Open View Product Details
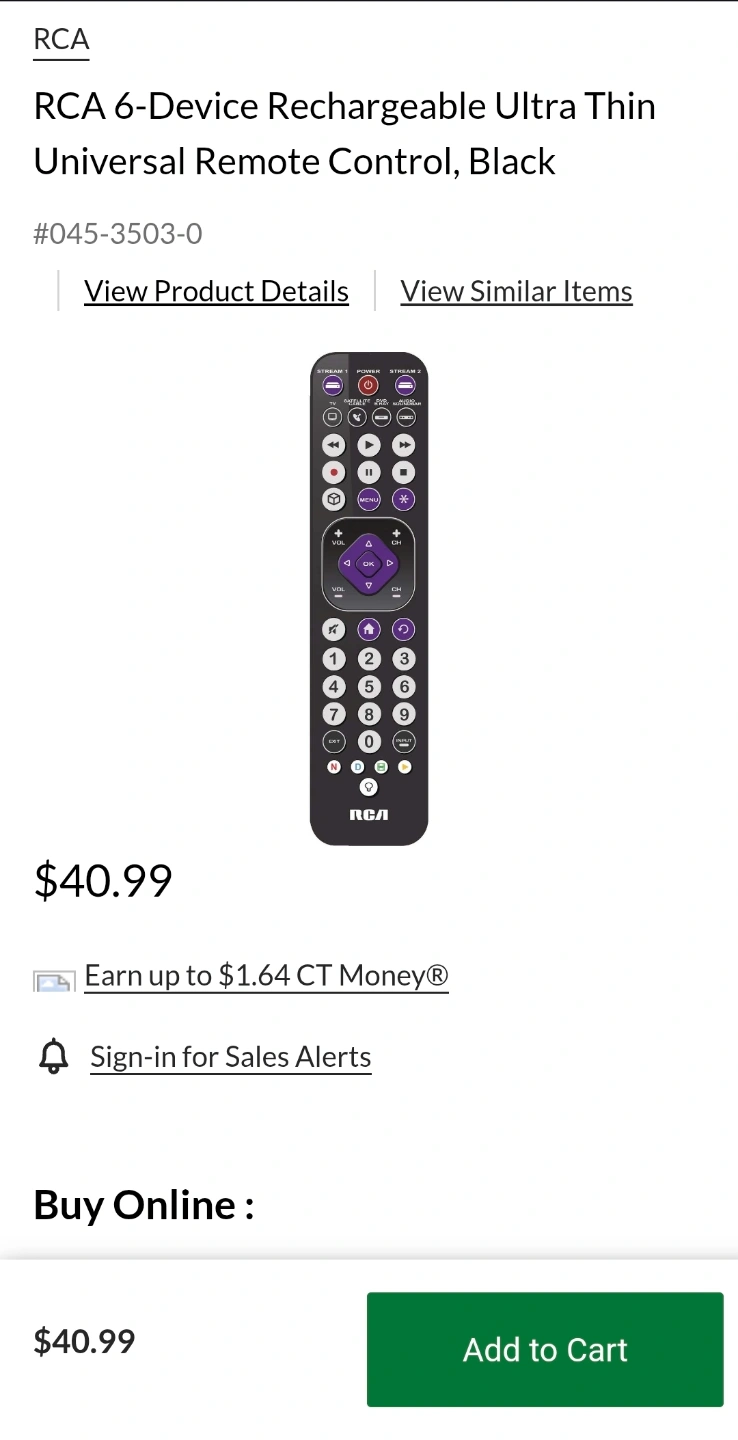This screenshot has height=1440, width=738. pyautogui.click(x=216, y=291)
